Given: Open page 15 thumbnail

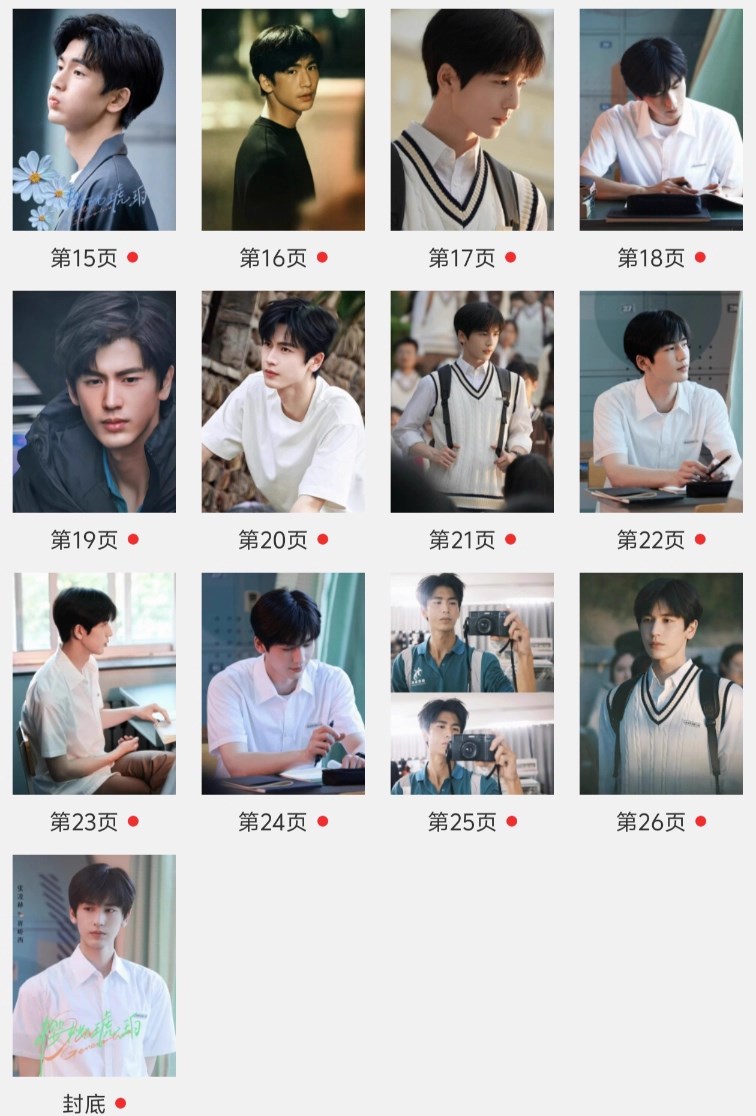Looking at the screenshot, I should (94, 120).
